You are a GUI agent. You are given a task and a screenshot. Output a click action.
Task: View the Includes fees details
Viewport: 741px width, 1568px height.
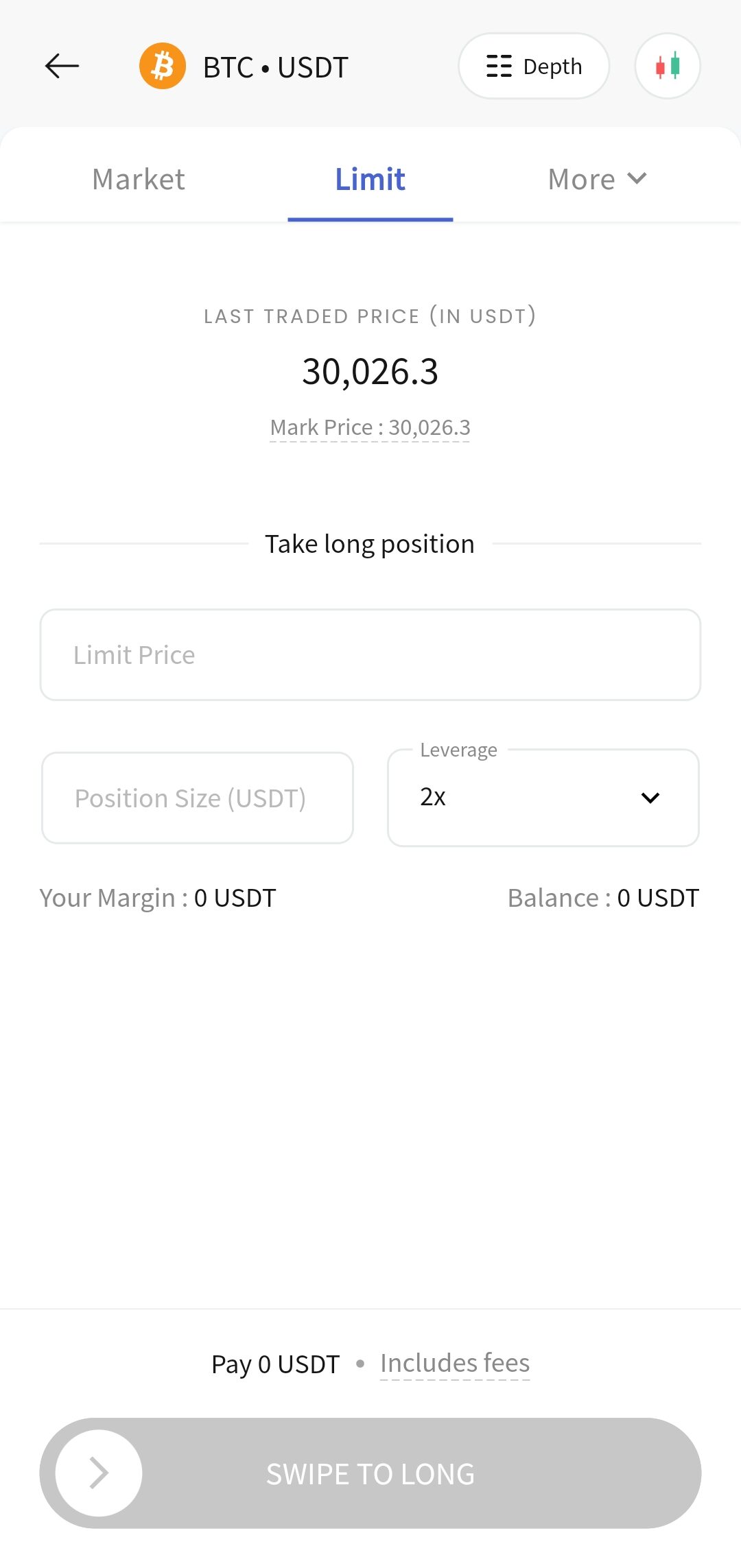[455, 1364]
